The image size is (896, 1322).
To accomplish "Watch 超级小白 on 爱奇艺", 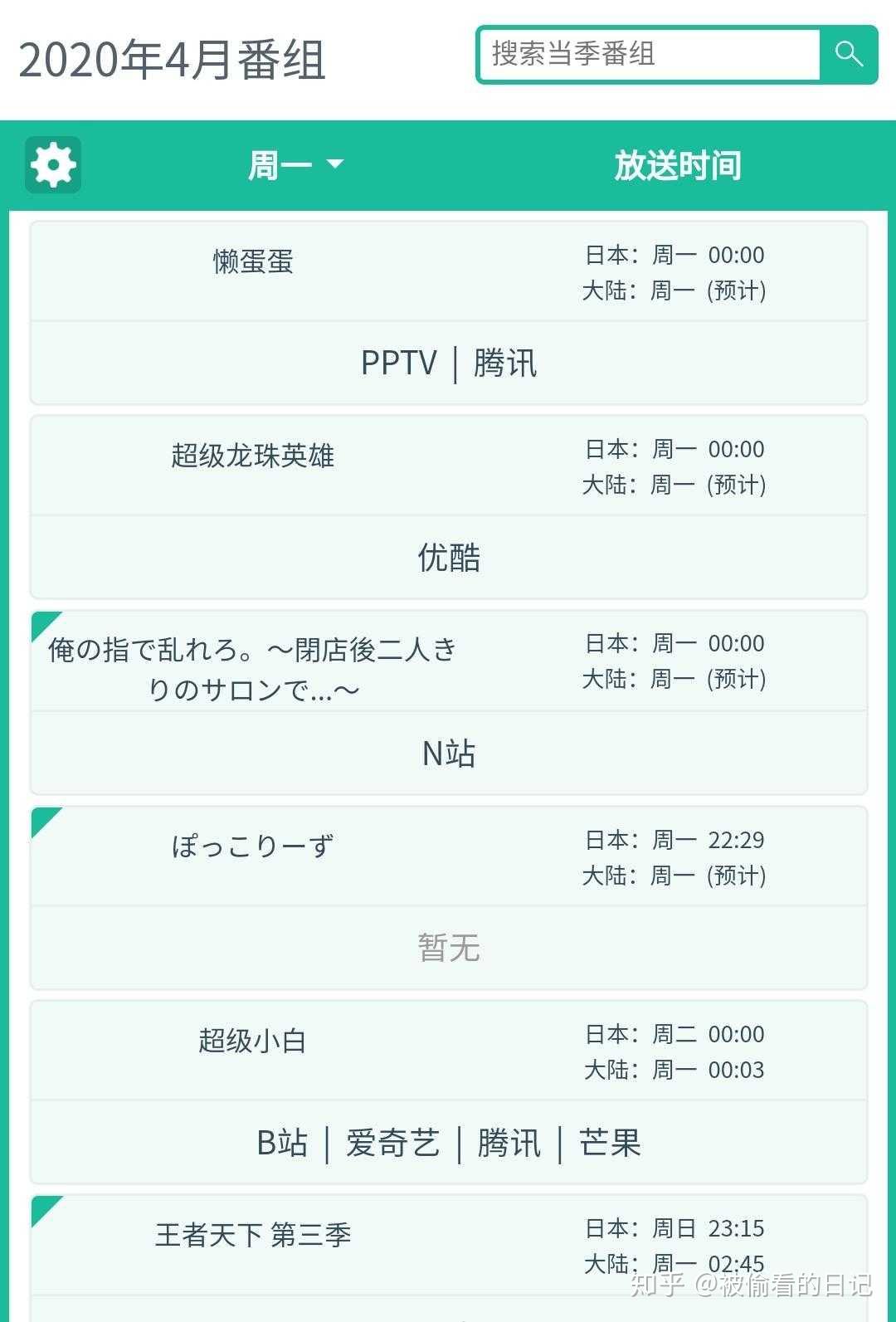I will [x=392, y=1143].
